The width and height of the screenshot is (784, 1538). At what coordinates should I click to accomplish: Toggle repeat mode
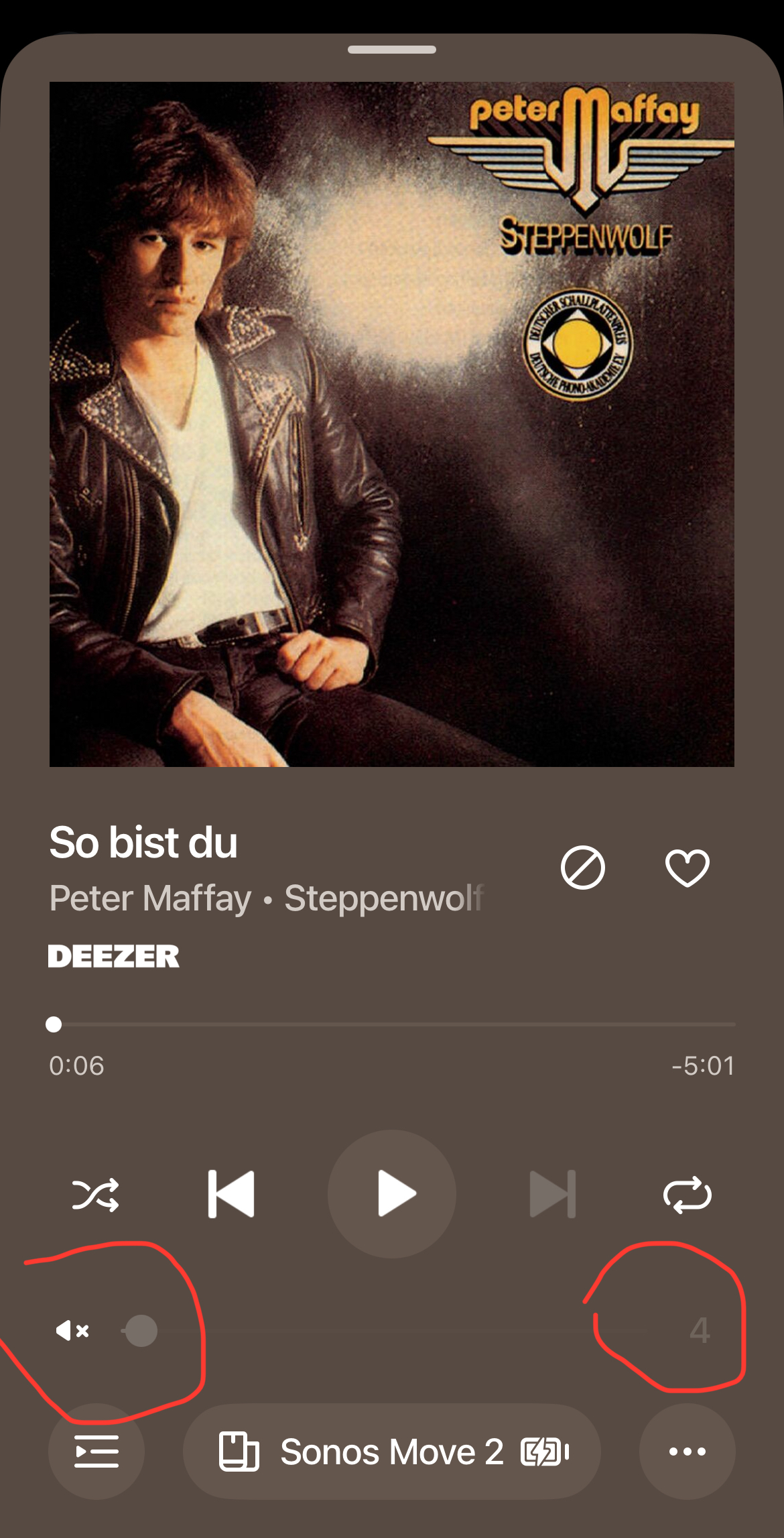[687, 1194]
